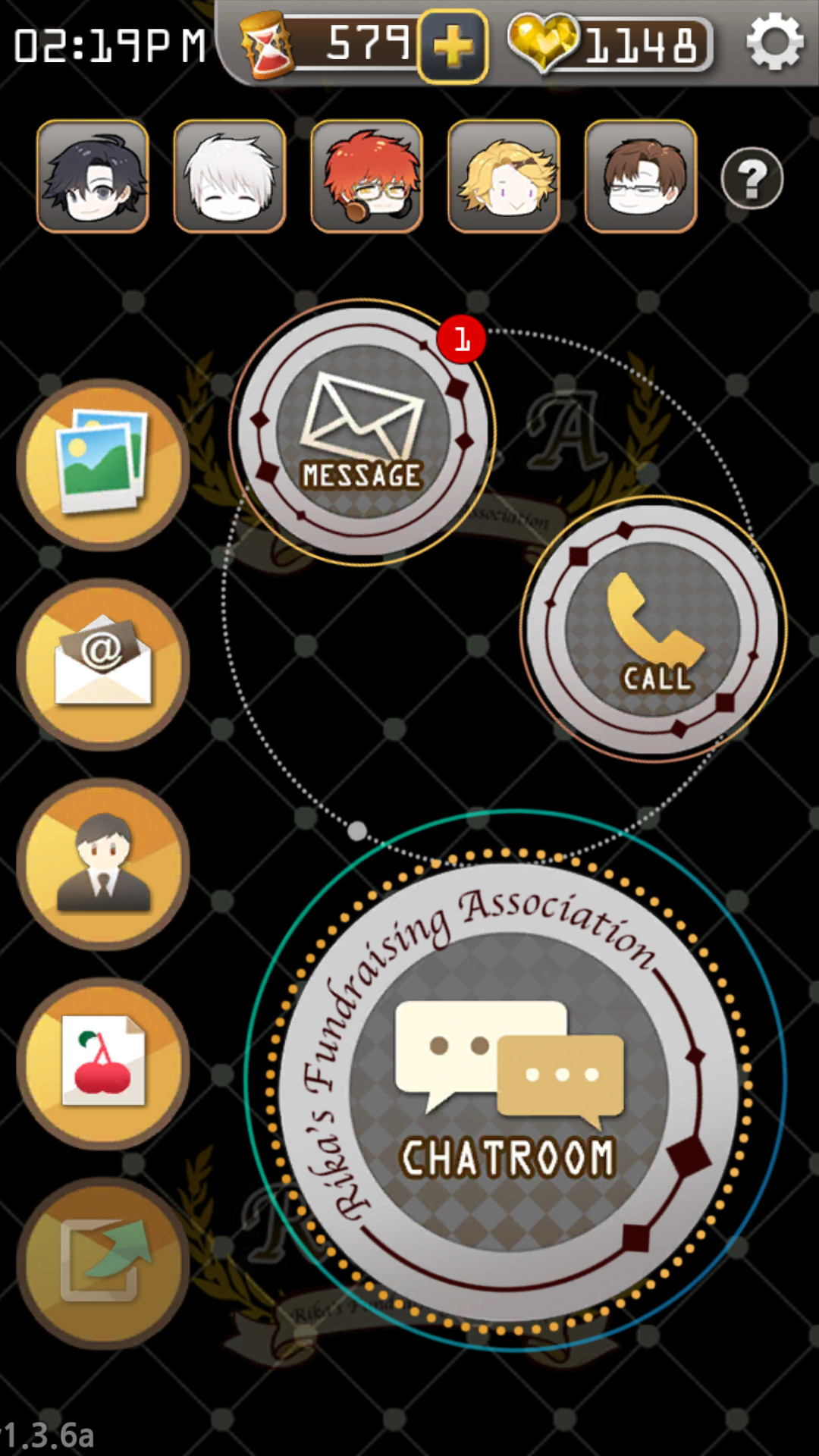Open the blonde character's profile
Screen dimensions: 819x1456
click(504, 177)
